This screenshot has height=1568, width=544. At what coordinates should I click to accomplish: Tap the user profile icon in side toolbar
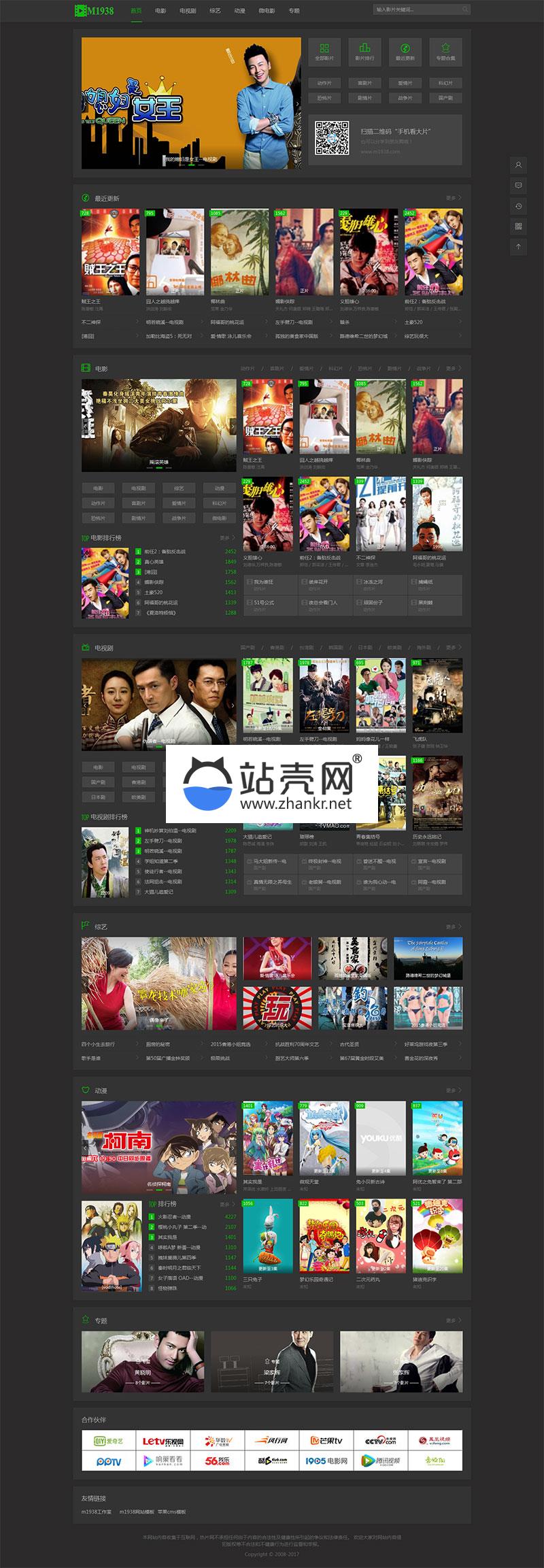pos(519,165)
